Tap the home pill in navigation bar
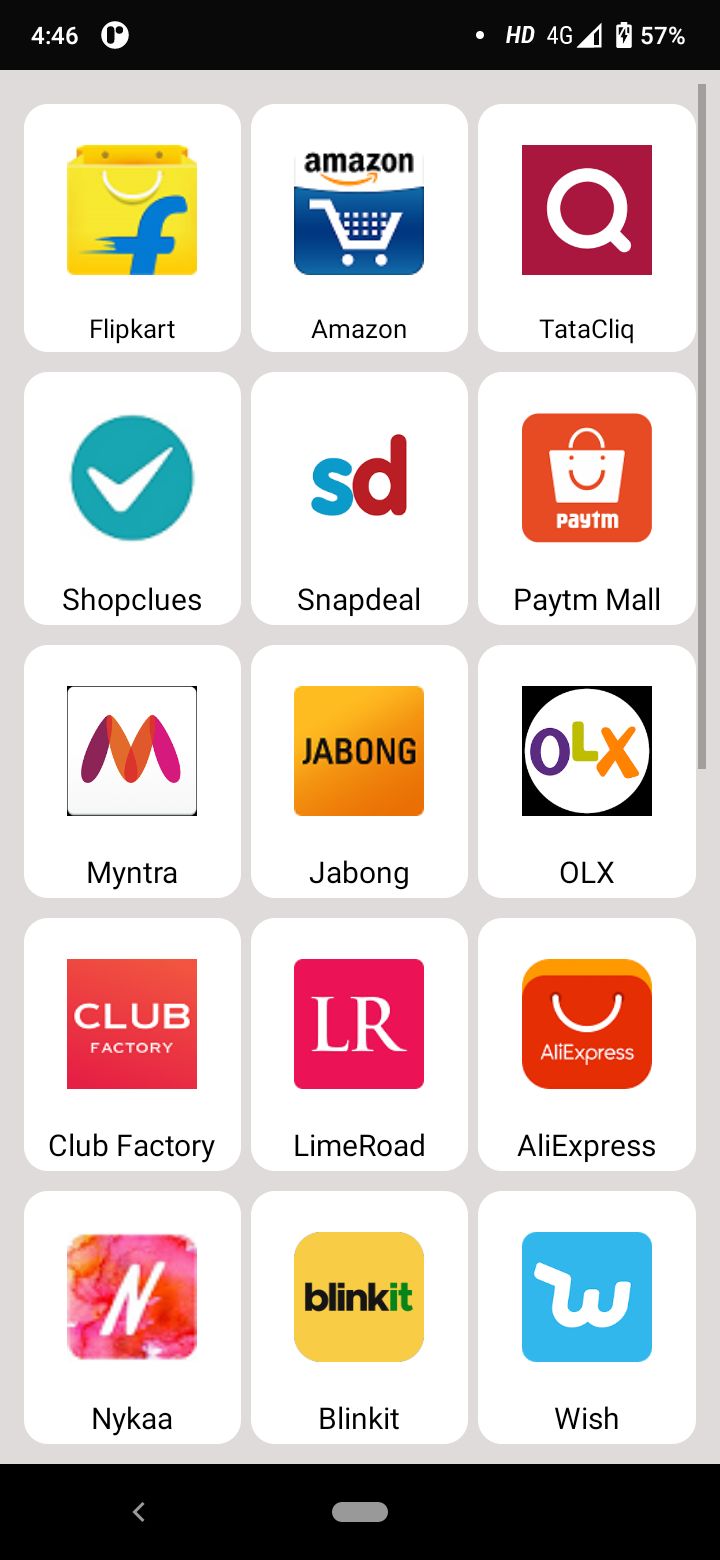 [x=360, y=1512]
